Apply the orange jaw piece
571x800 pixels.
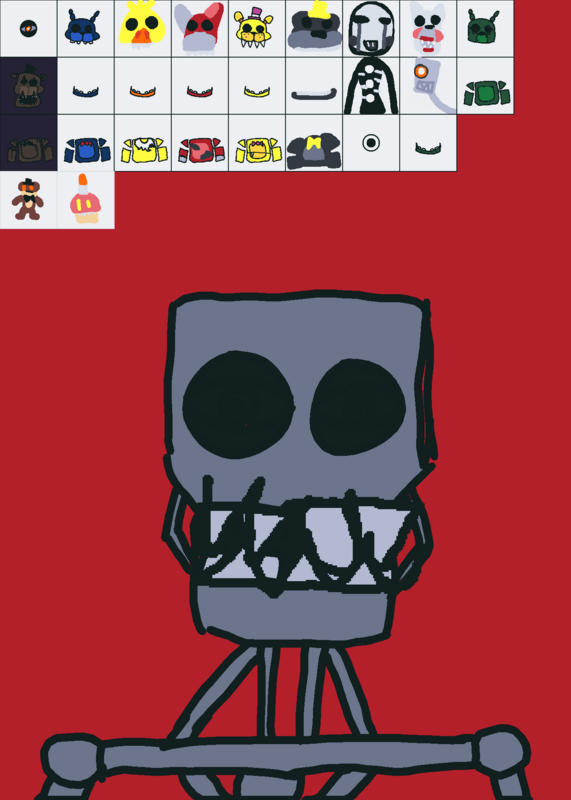[x=143, y=86]
